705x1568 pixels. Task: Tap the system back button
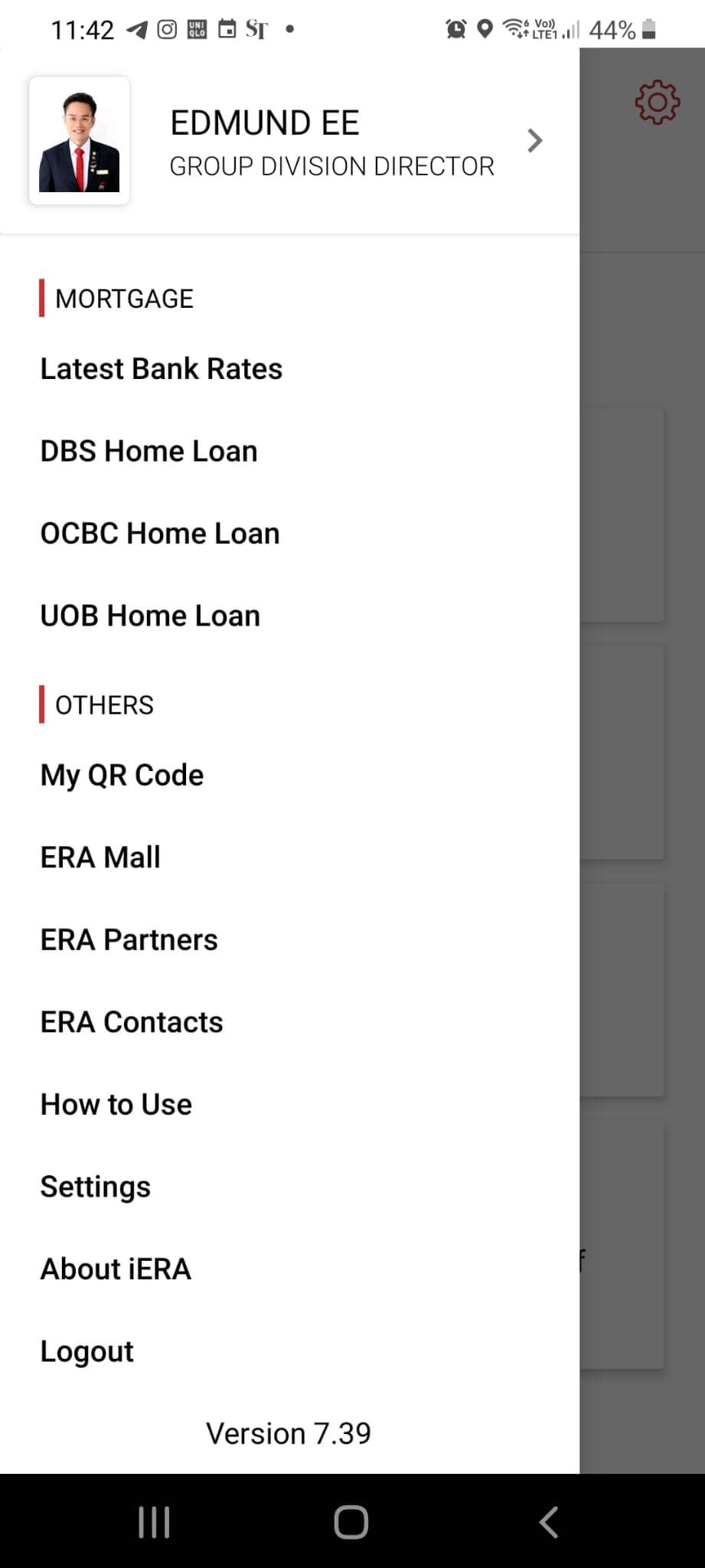549,1522
